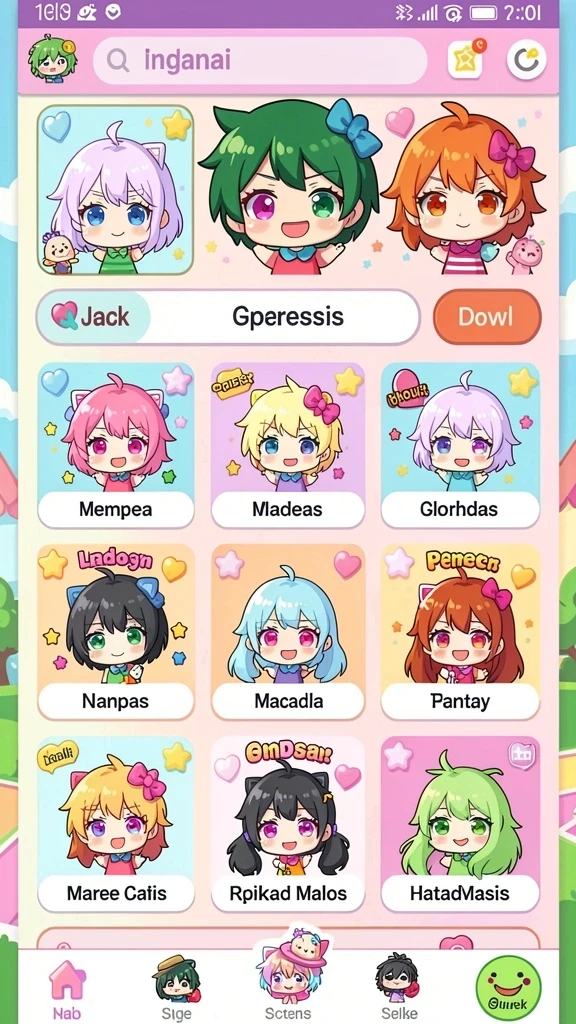576x1024 pixels.
Task: Open the green-haired profile avatar
Action: 52,59
